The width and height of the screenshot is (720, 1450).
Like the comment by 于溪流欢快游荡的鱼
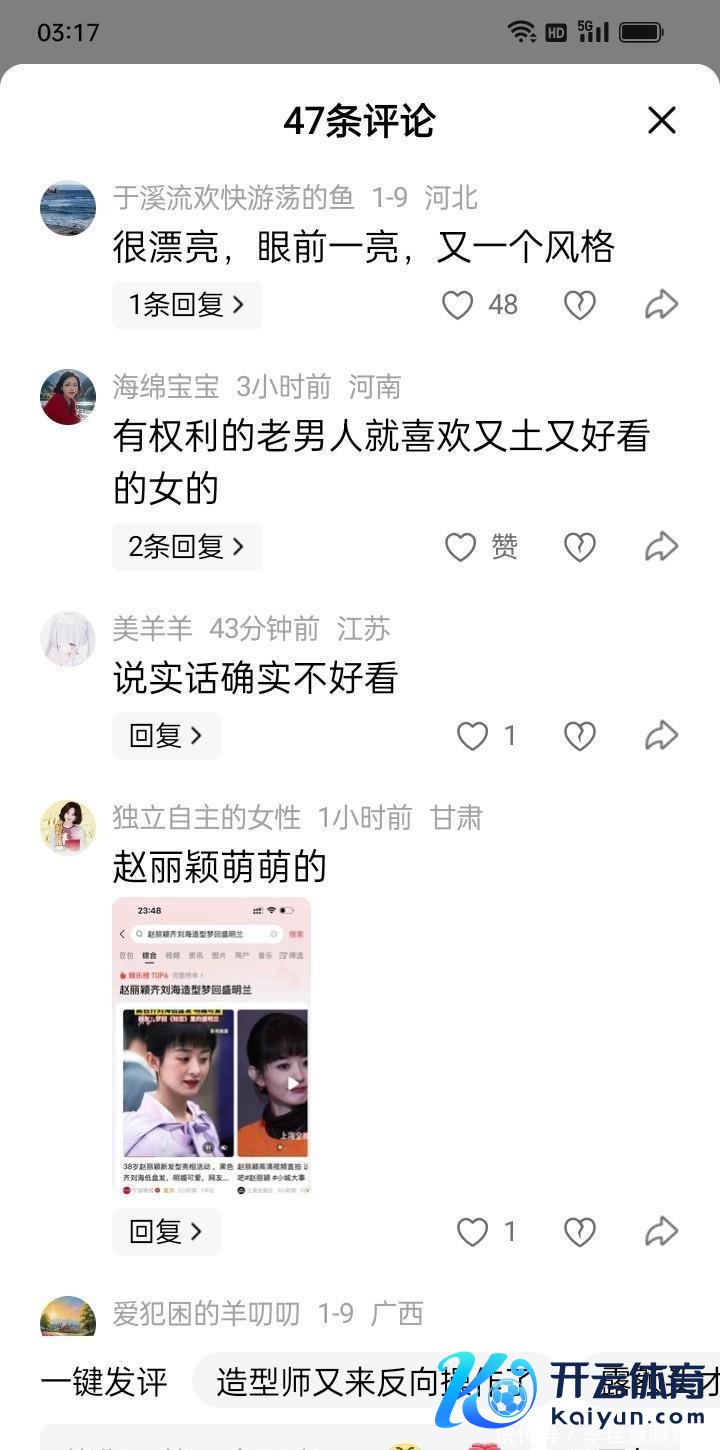(x=458, y=305)
